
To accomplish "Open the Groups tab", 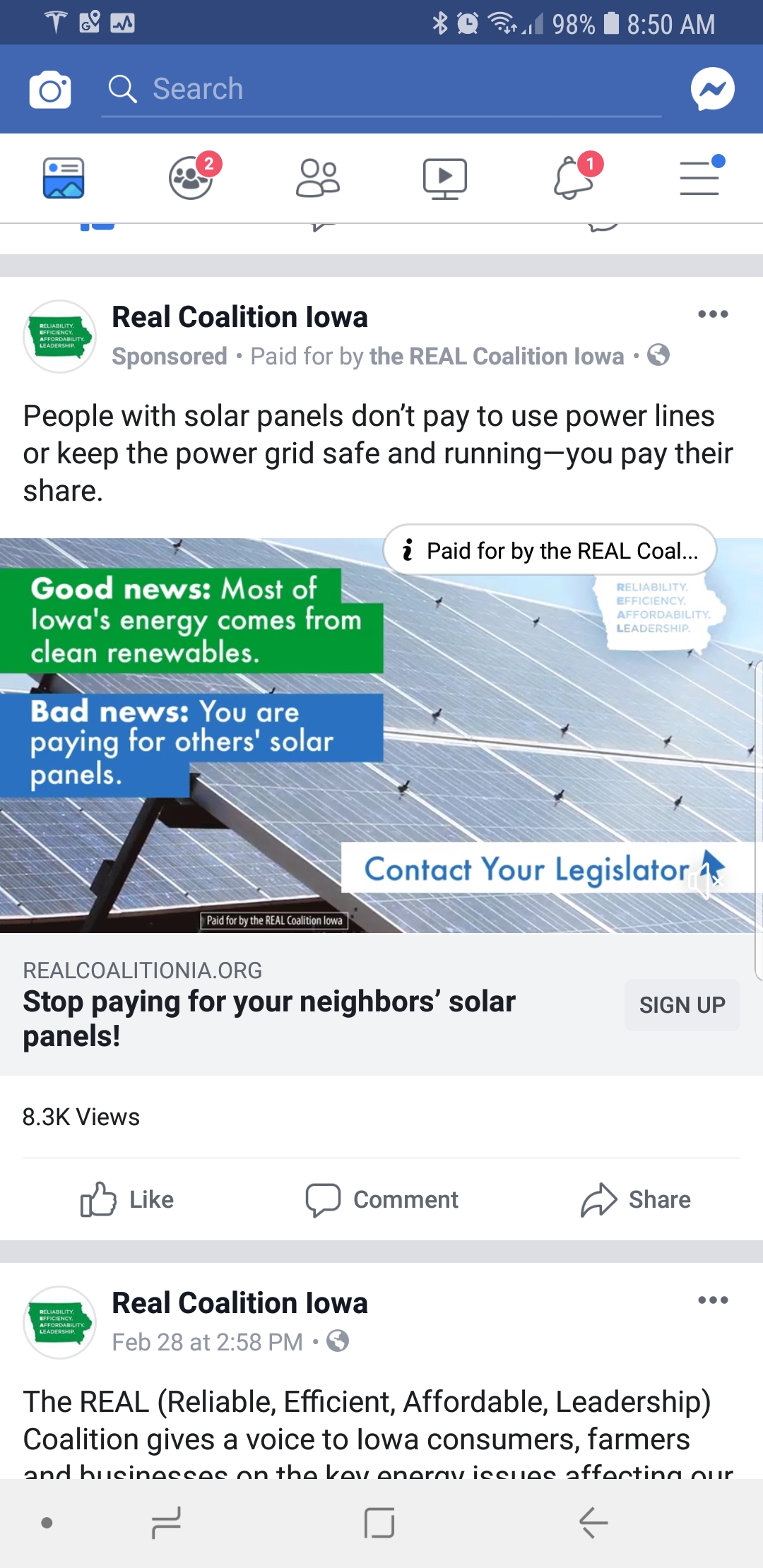I will (x=191, y=178).
